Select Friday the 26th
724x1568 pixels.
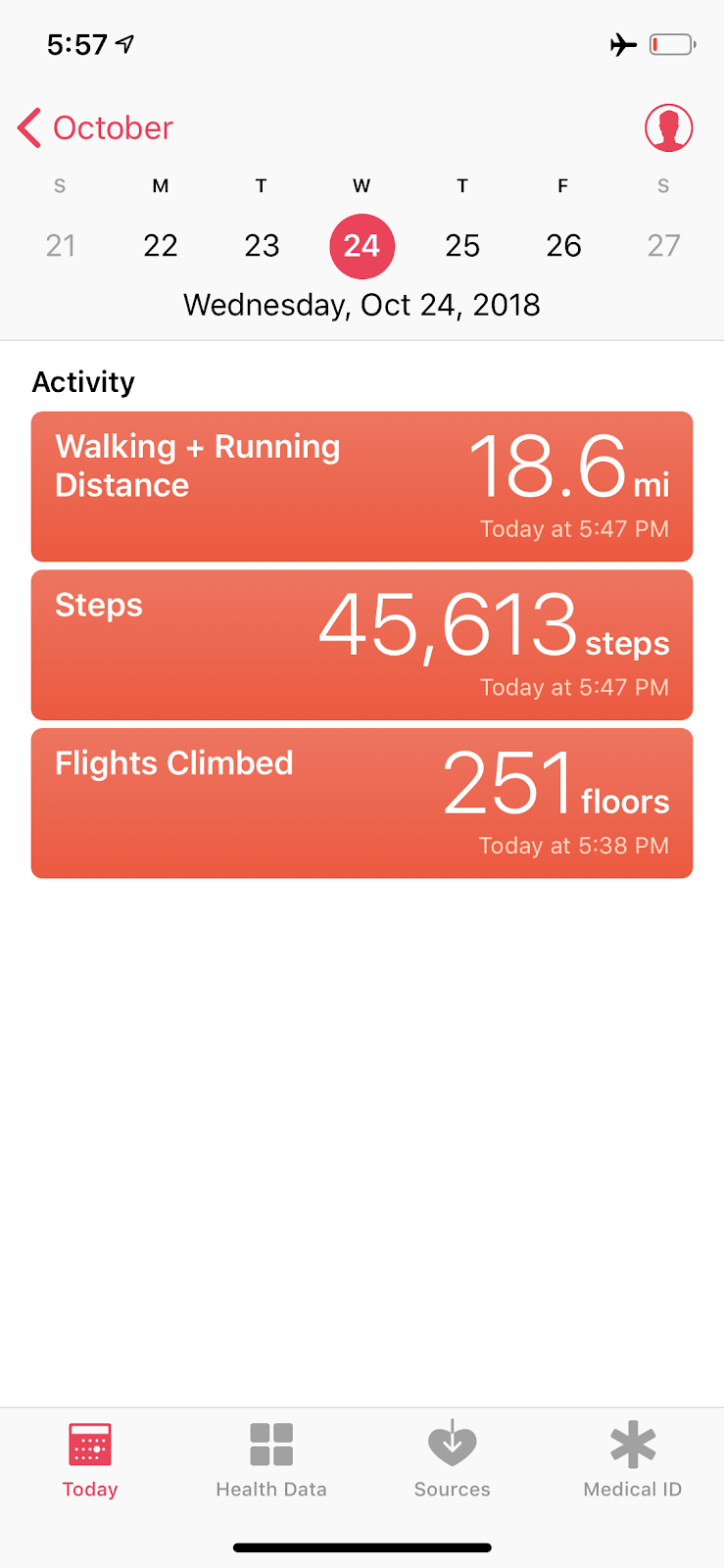pyautogui.click(x=563, y=245)
